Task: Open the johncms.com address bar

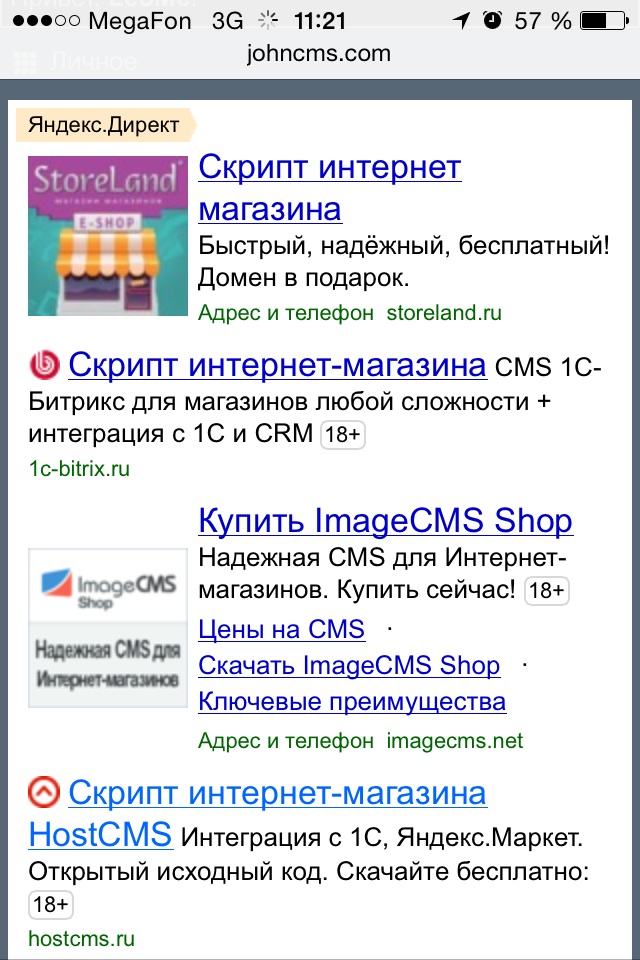Action: [319, 53]
